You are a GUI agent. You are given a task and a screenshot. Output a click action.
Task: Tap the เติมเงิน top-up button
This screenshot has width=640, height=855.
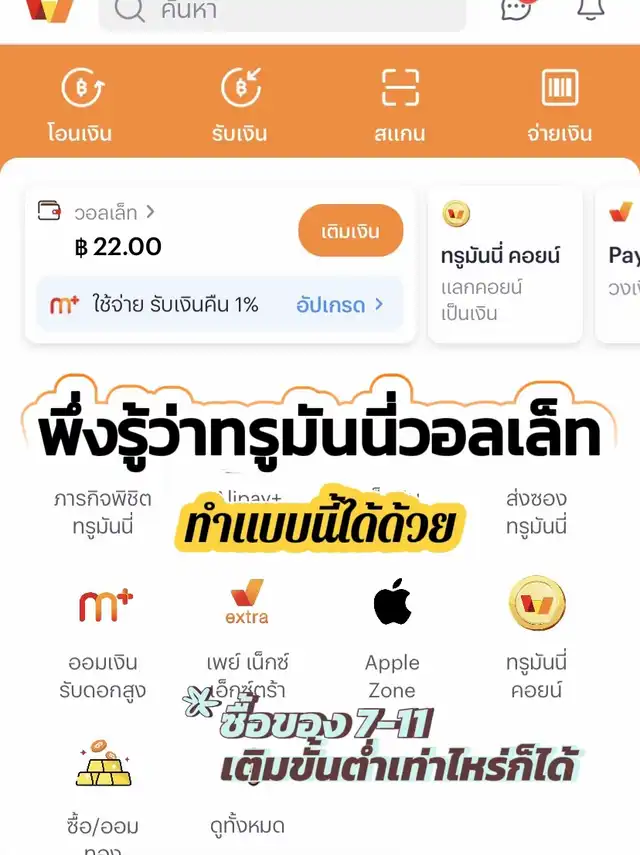(x=350, y=232)
